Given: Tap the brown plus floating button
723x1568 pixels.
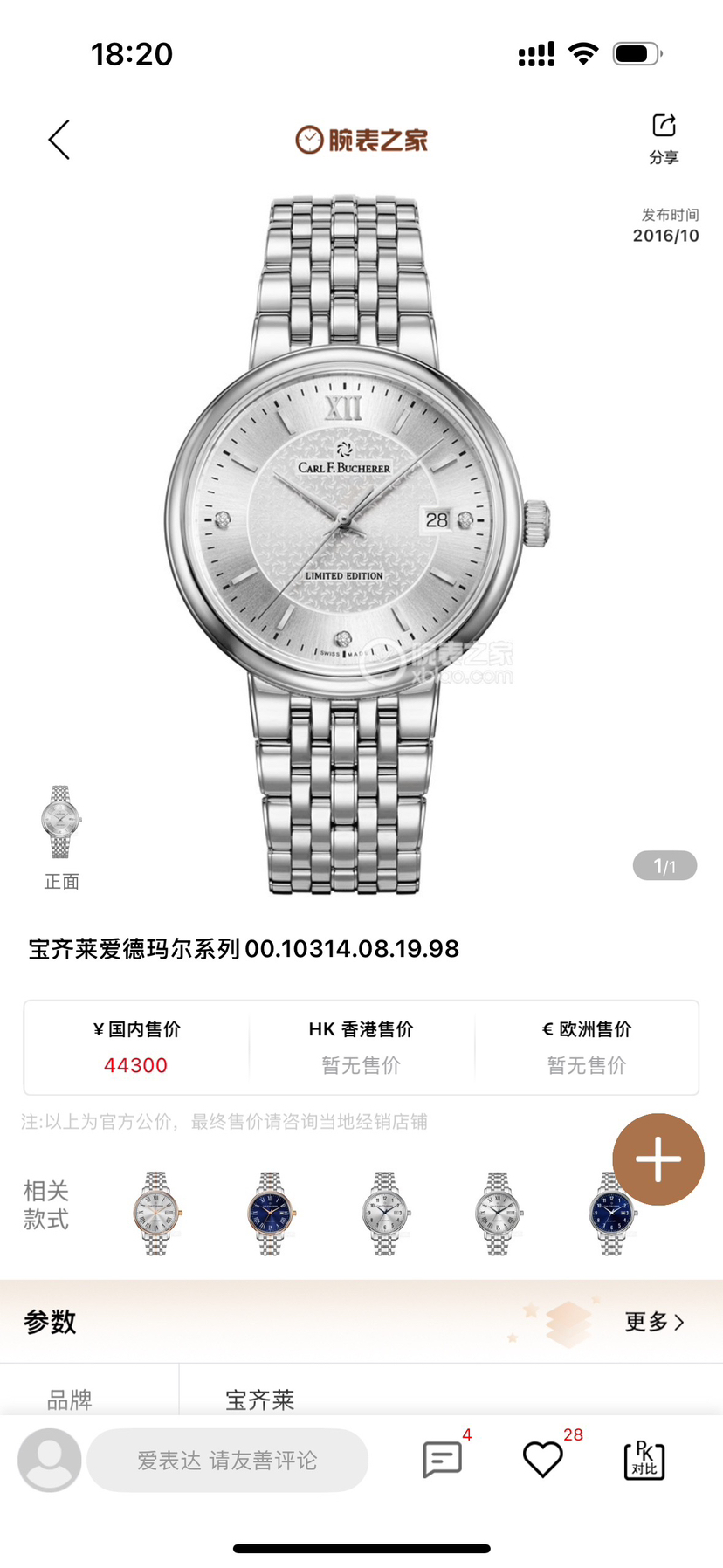Looking at the screenshot, I should pyautogui.click(x=658, y=1159).
